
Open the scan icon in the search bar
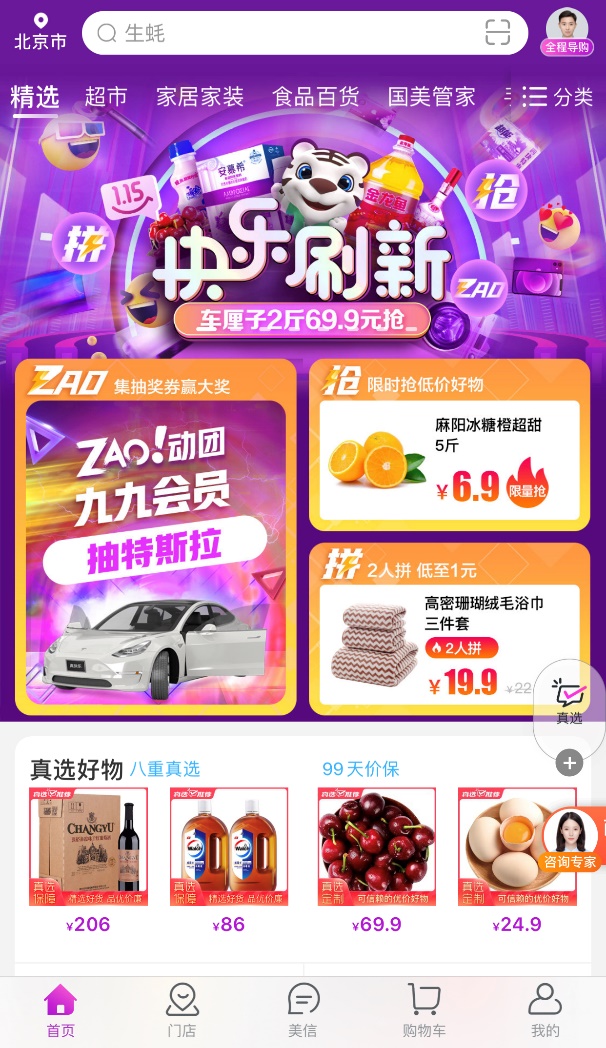click(497, 33)
